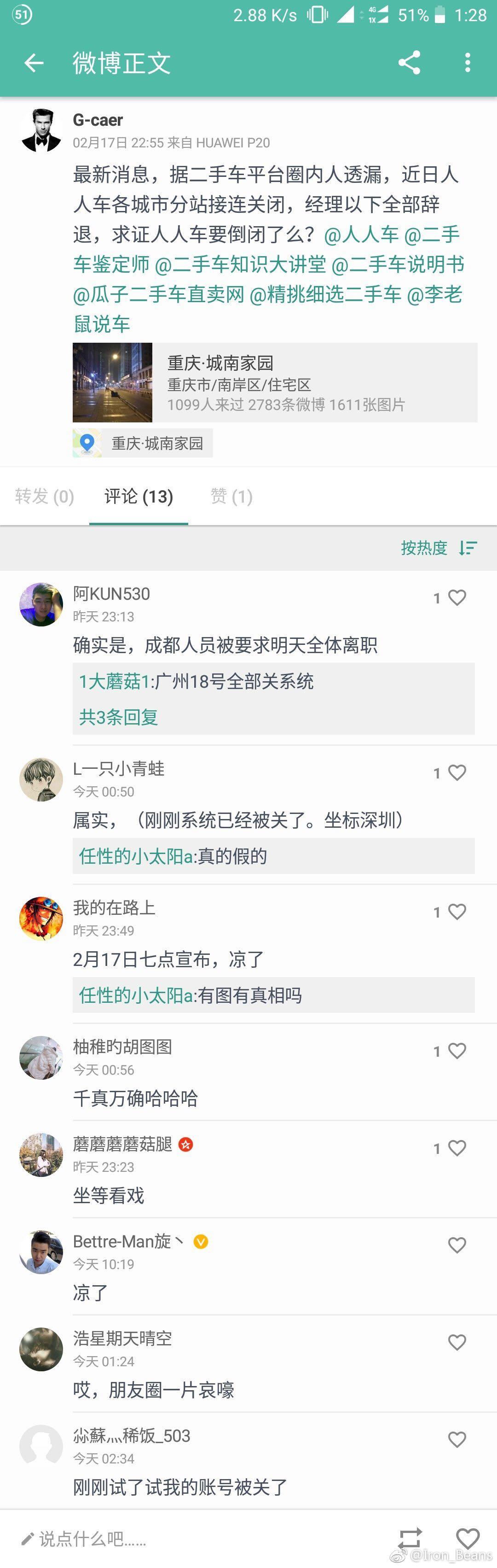Like Bettre-Man旋's comment 凉了
Screen dimensions: 497x1568
pos(457,1245)
